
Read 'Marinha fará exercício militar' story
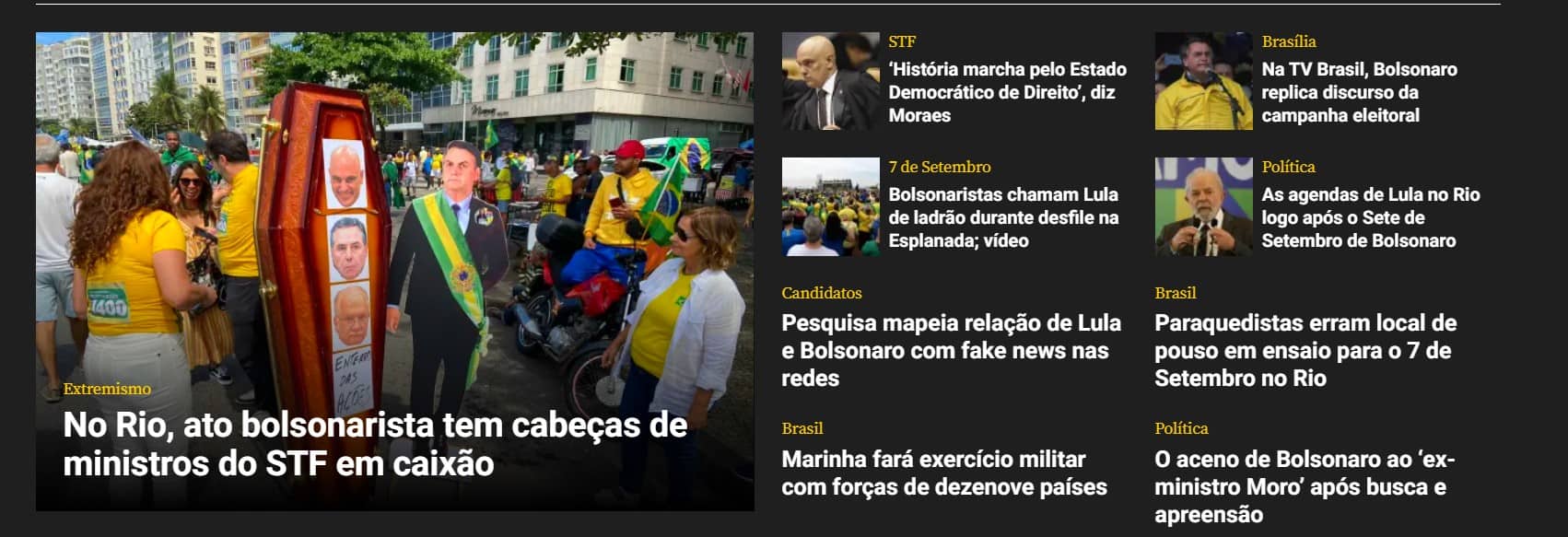pyautogui.click(x=943, y=473)
